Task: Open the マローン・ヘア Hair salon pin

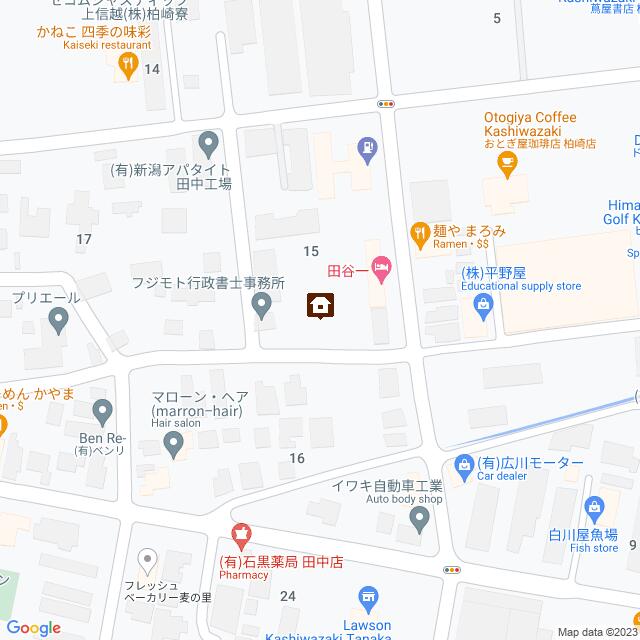Action: click(x=174, y=441)
